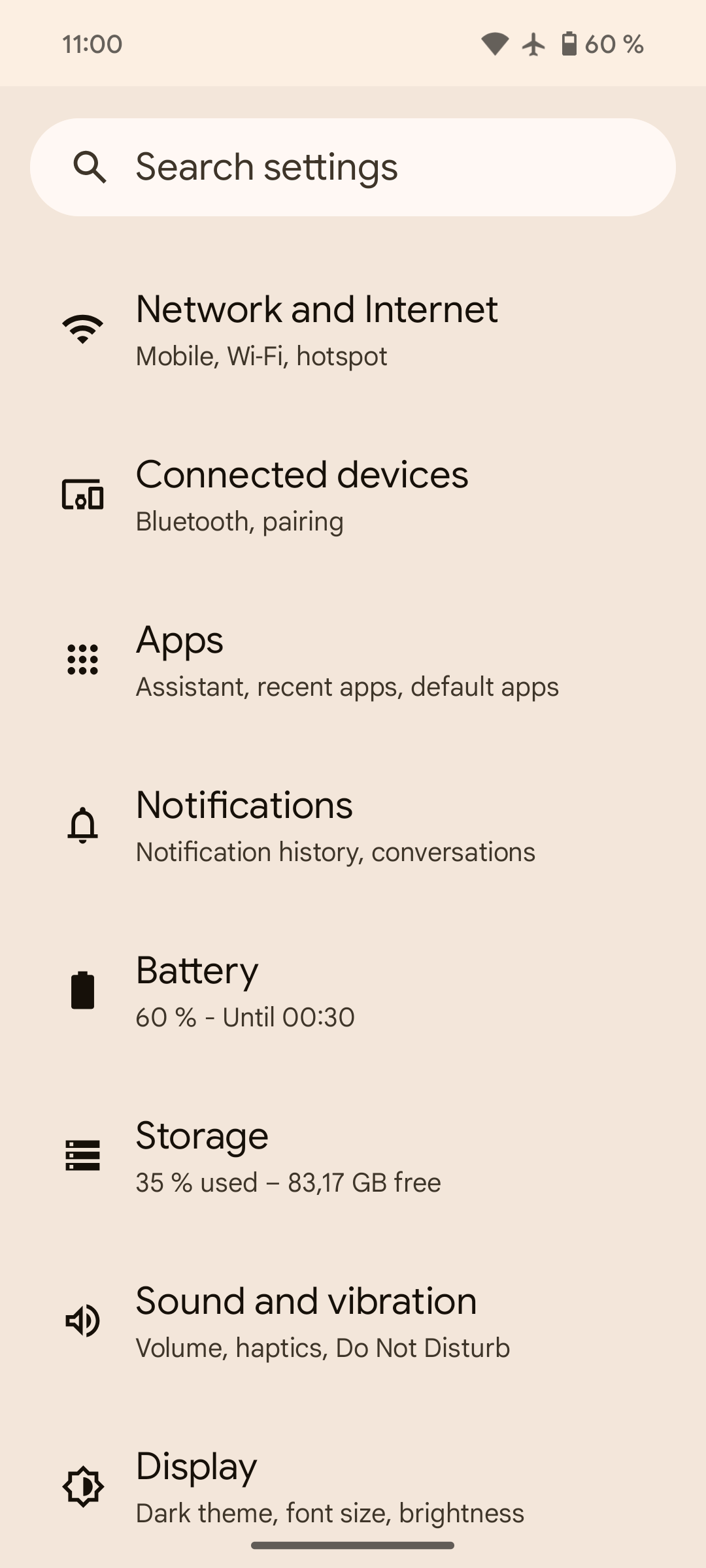Open Display settings
The height and width of the screenshot is (1568, 706).
coord(329,1487)
